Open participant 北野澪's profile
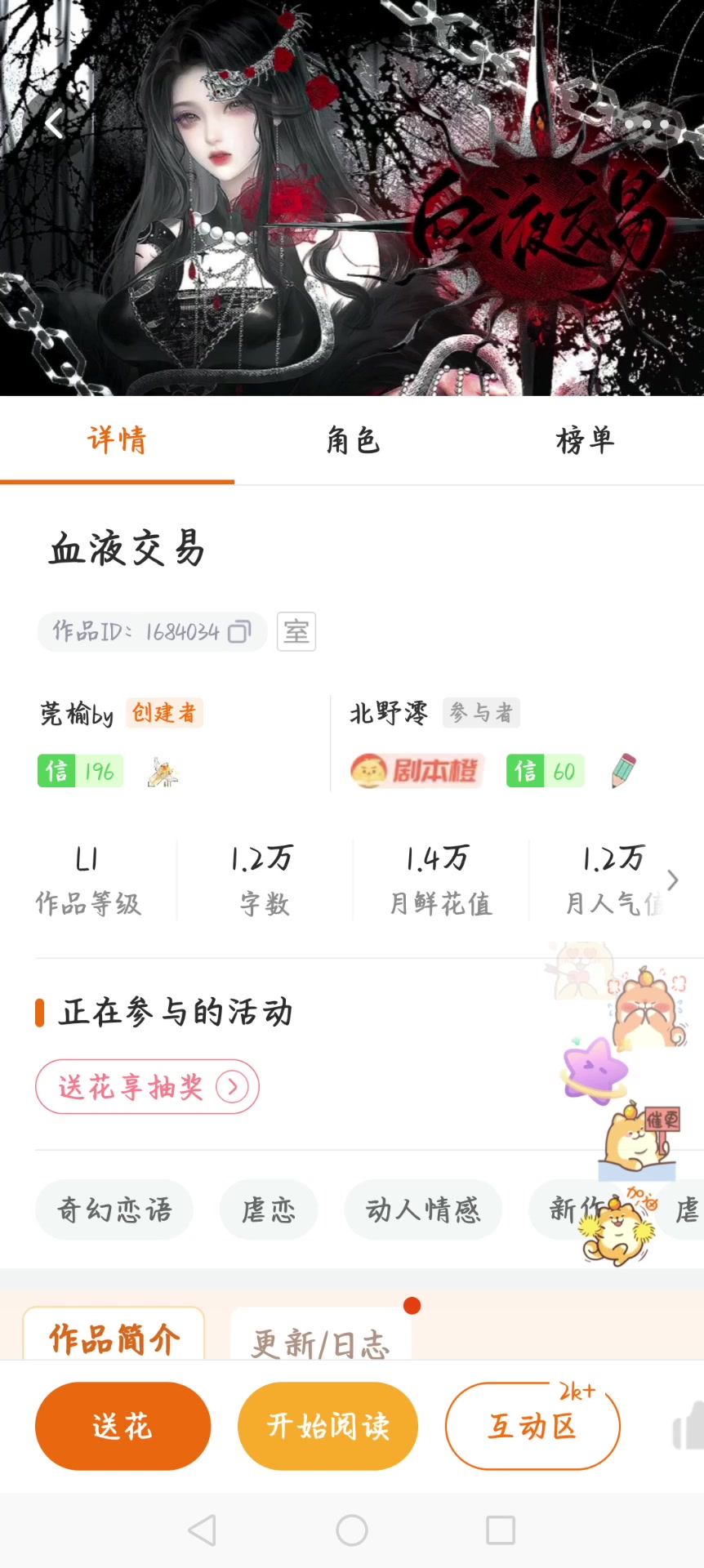Screen dimensions: 704x1568 click(x=389, y=713)
